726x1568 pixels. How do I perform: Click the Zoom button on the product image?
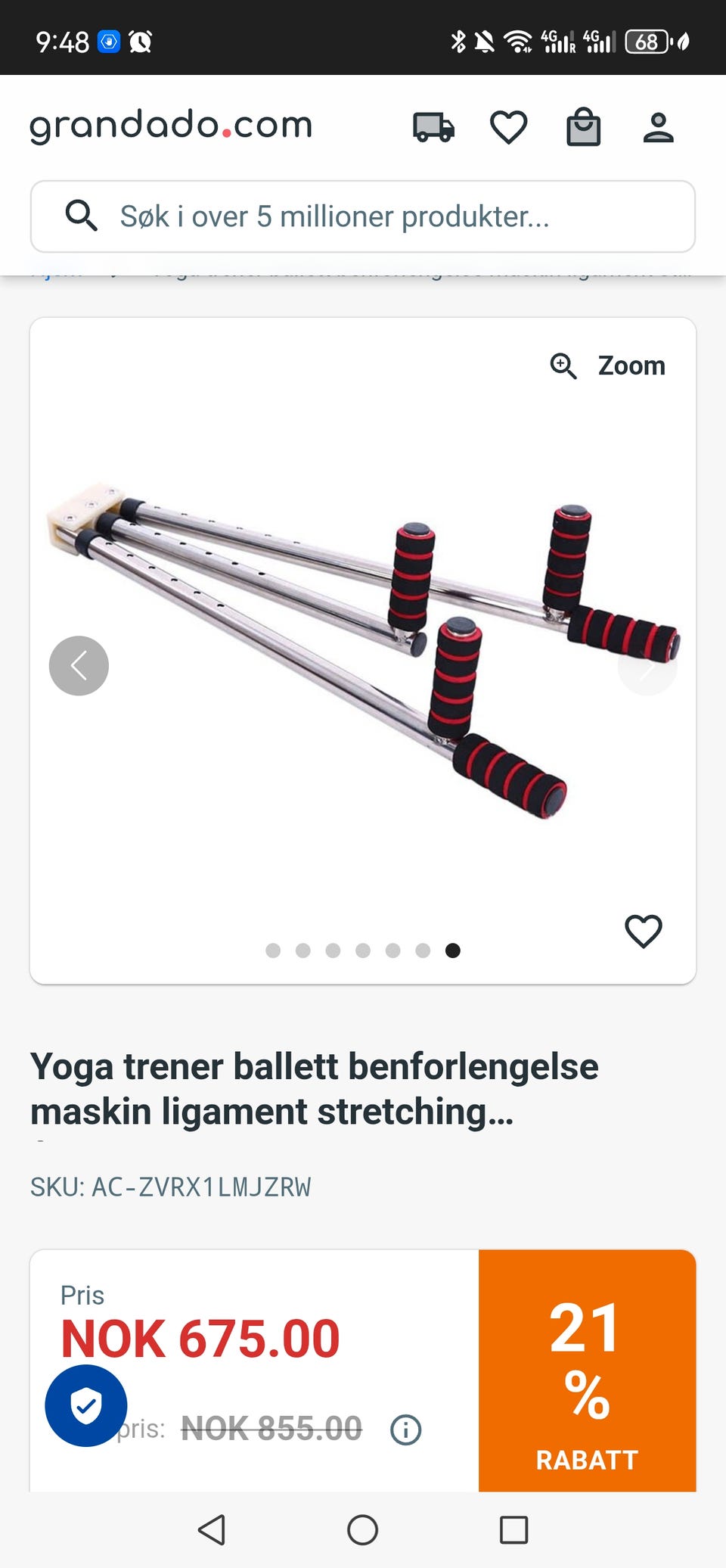(x=632, y=365)
